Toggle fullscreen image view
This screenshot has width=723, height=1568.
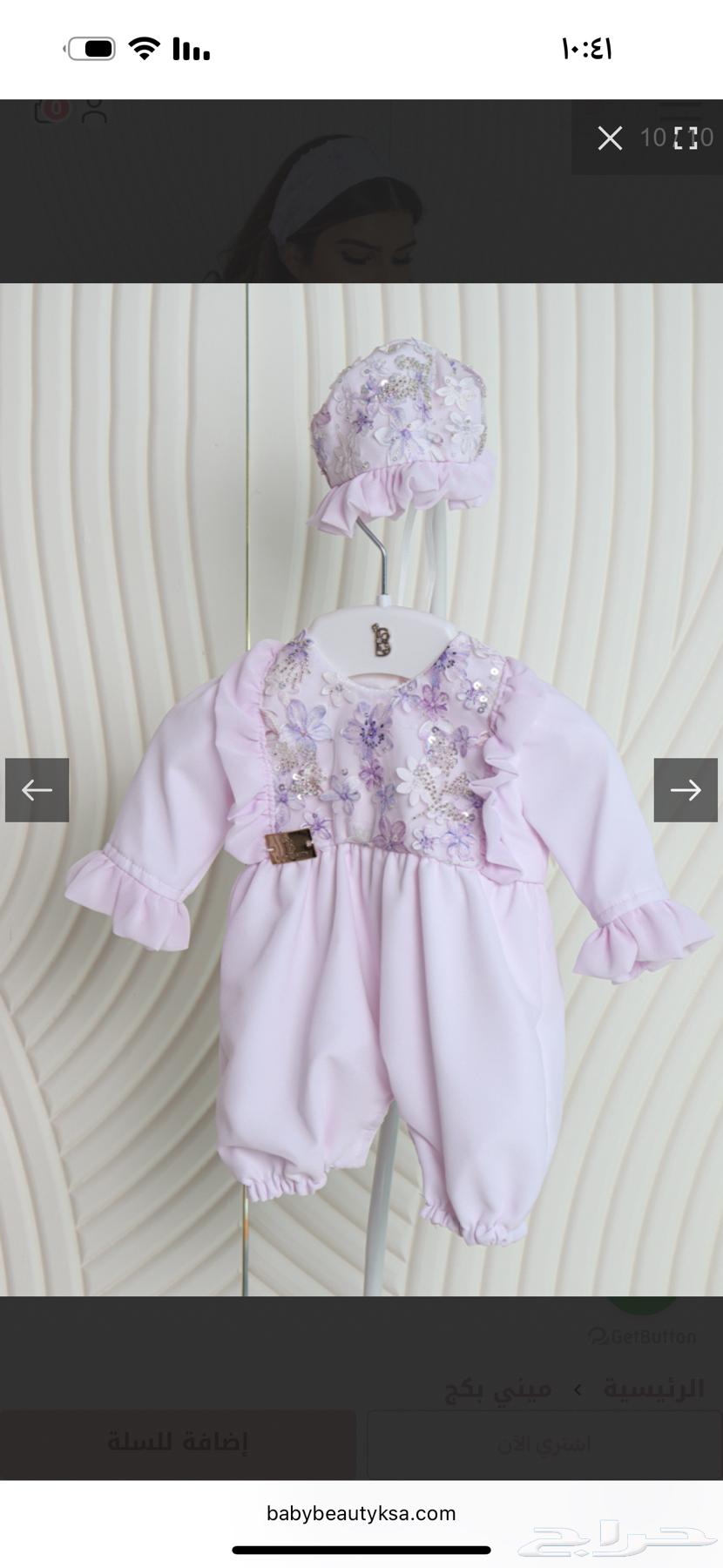click(686, 138)
